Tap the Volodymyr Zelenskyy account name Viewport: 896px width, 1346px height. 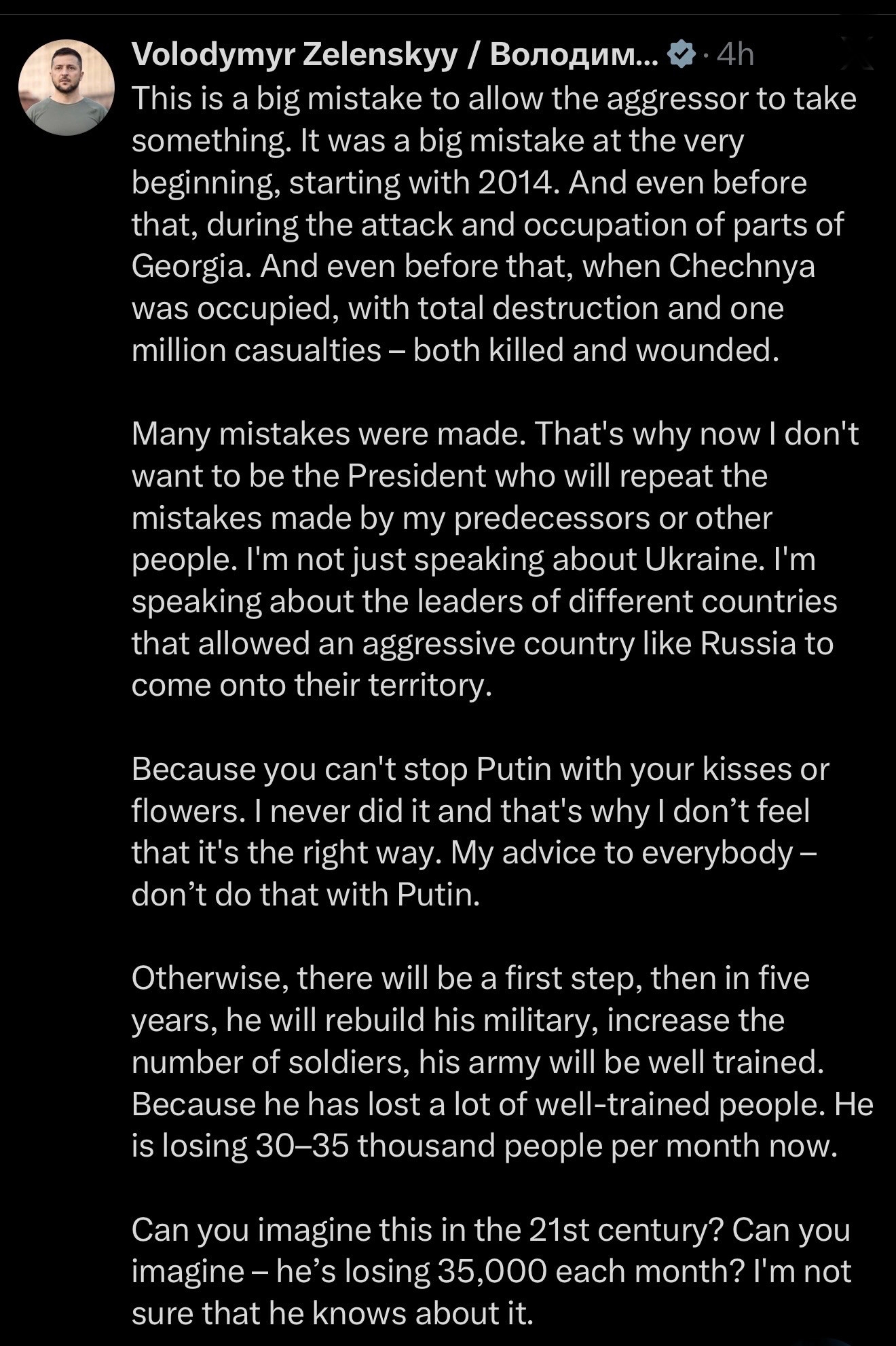click(394, 54)
